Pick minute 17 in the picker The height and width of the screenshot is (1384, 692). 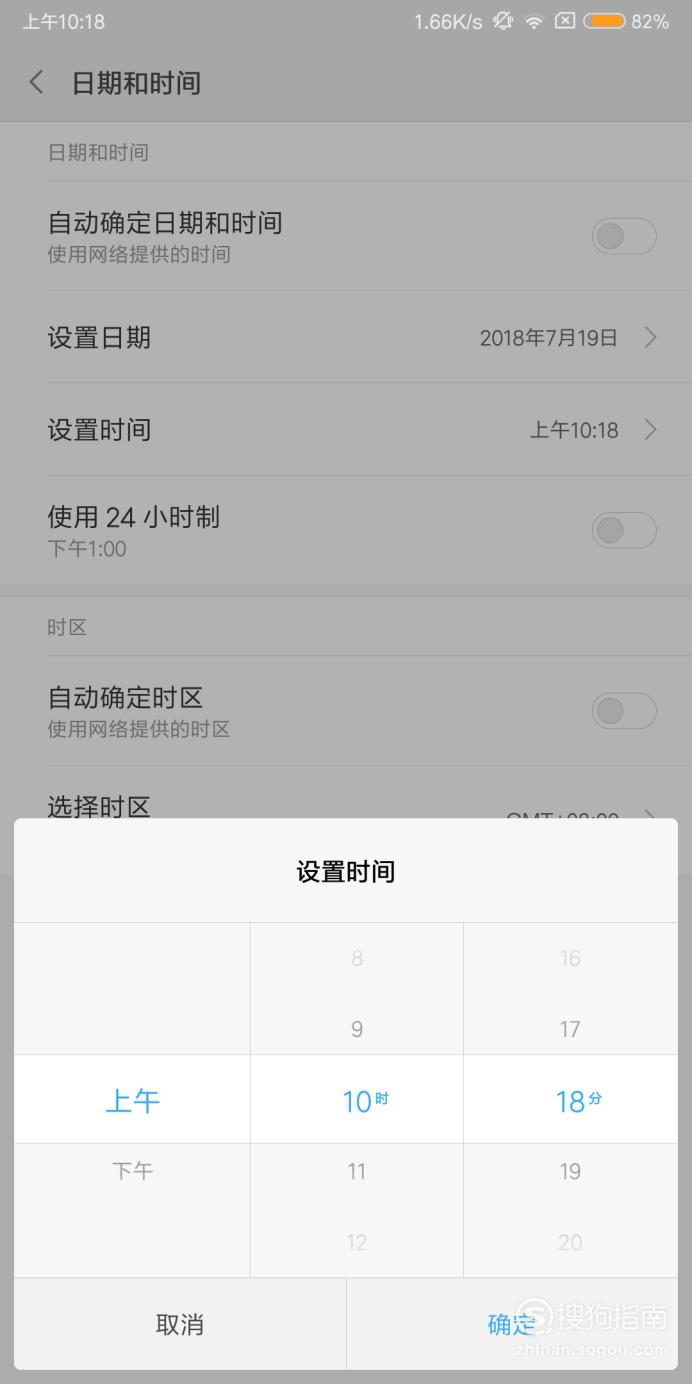[570, 1029]
